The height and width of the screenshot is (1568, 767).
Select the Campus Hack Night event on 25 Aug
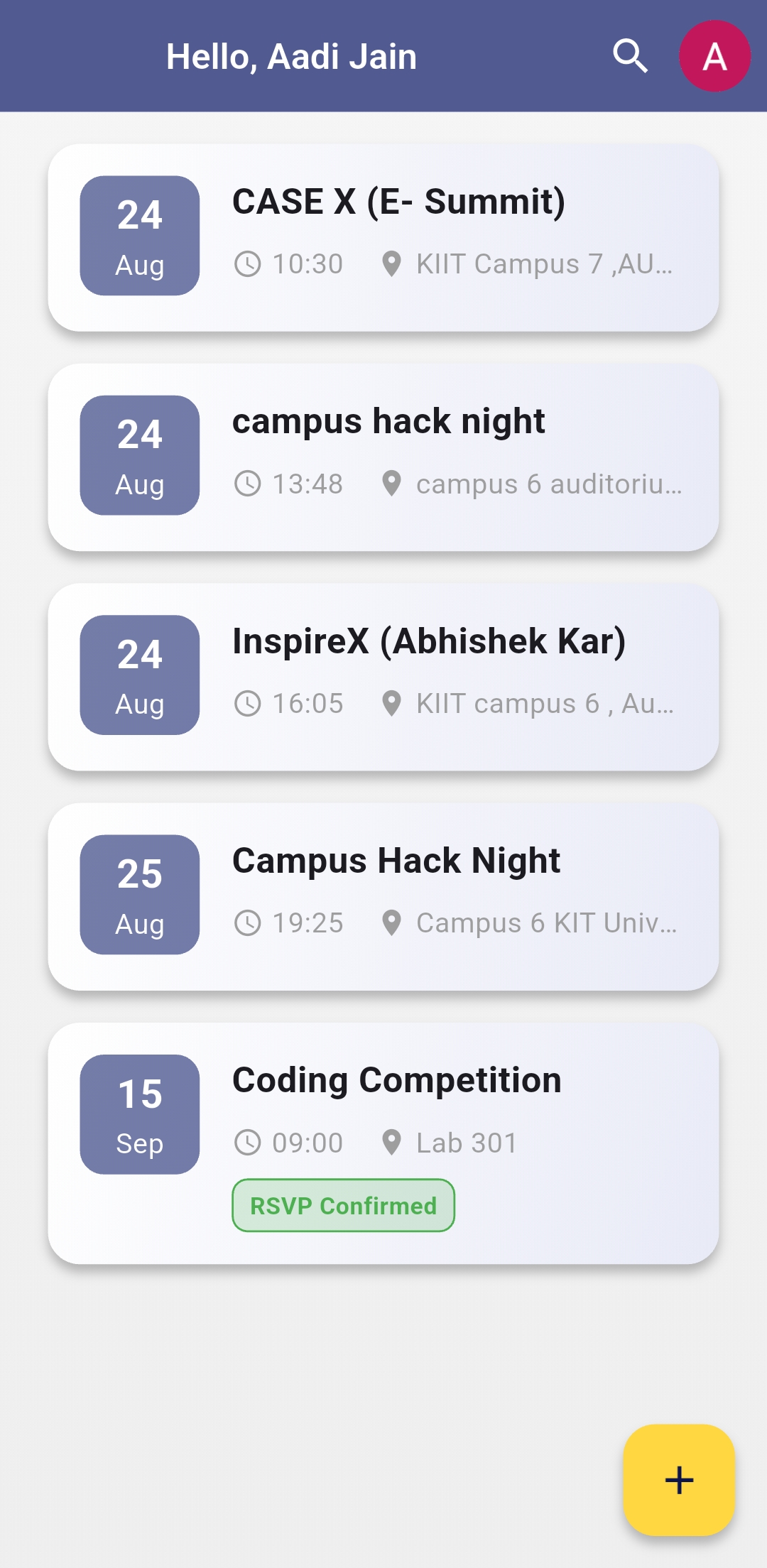coord(383,896)
